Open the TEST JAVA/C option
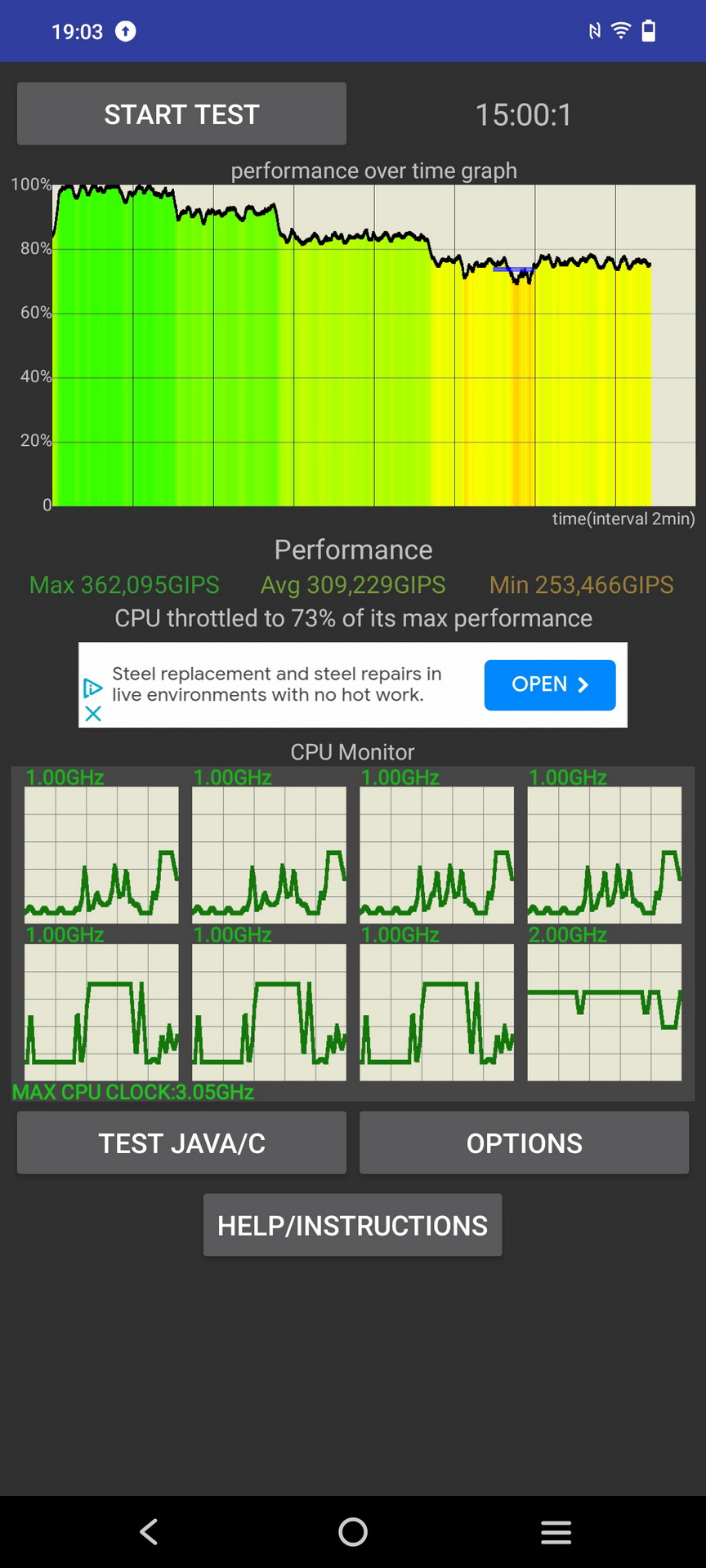Screen dimensions: 706x1568 click(x=181, y=1143)
